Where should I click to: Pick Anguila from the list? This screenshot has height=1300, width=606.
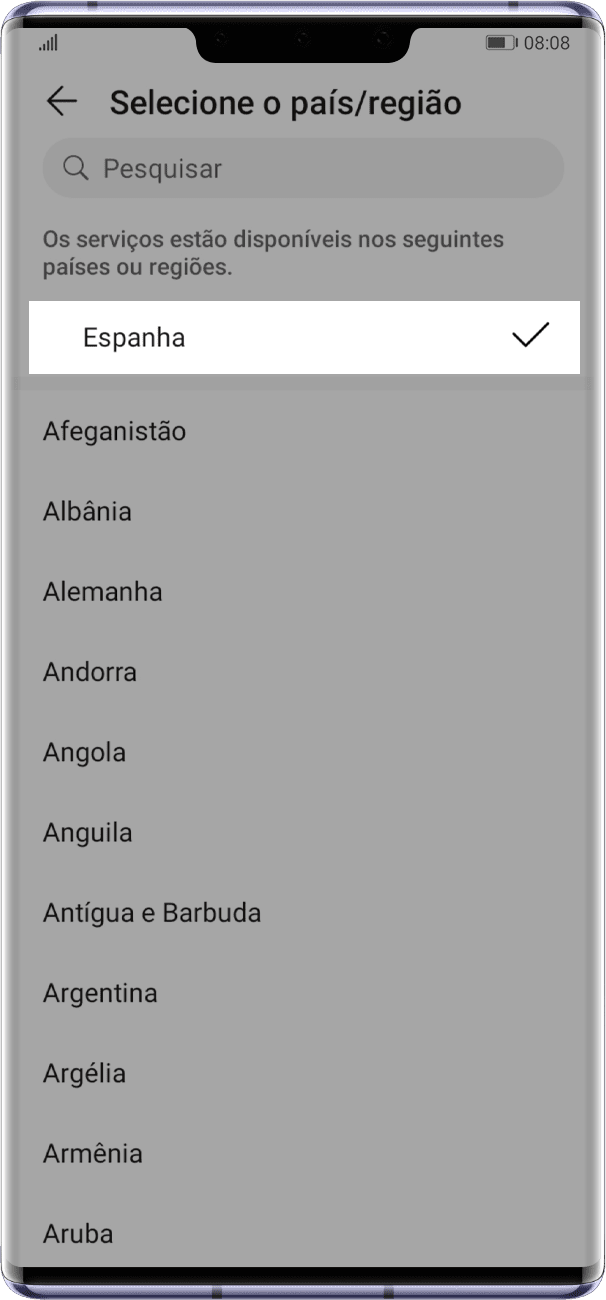point(88,832)
